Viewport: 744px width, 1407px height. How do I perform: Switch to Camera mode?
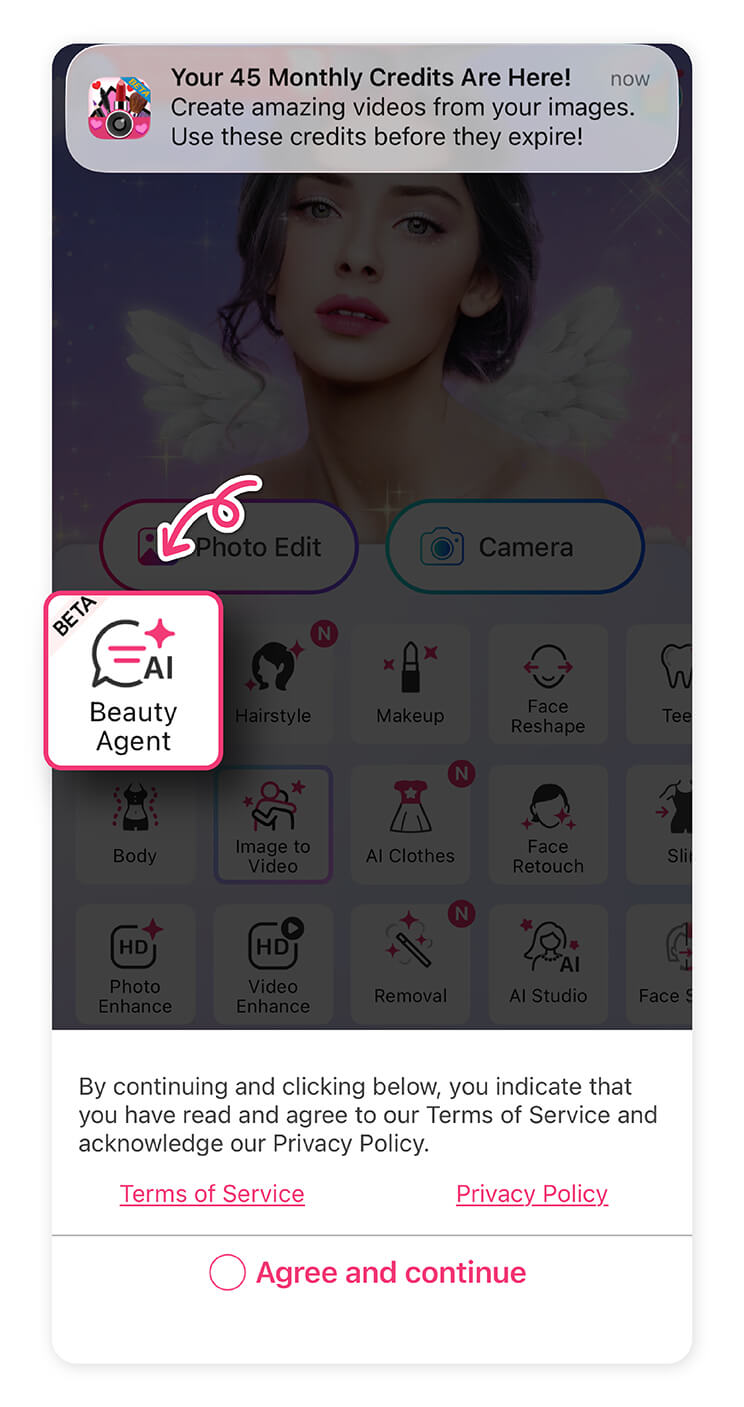tap(514, 547)
